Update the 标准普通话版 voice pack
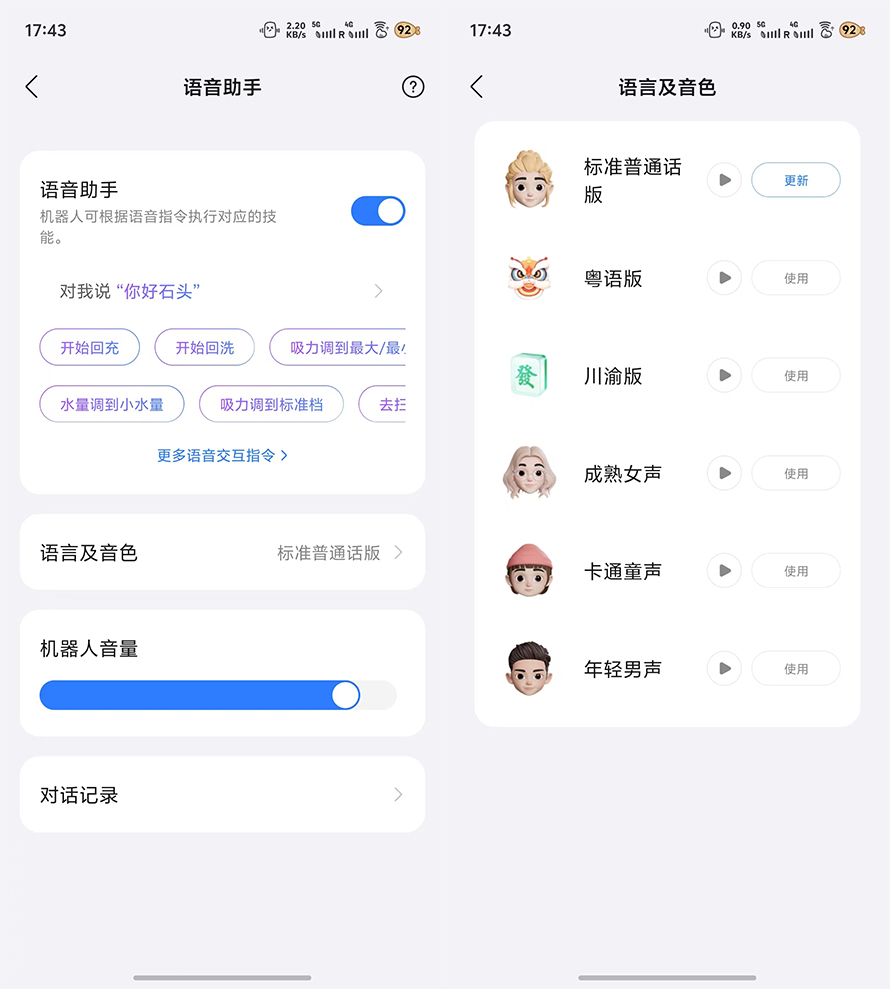The image size is (890, 989). tap(796, 180)
